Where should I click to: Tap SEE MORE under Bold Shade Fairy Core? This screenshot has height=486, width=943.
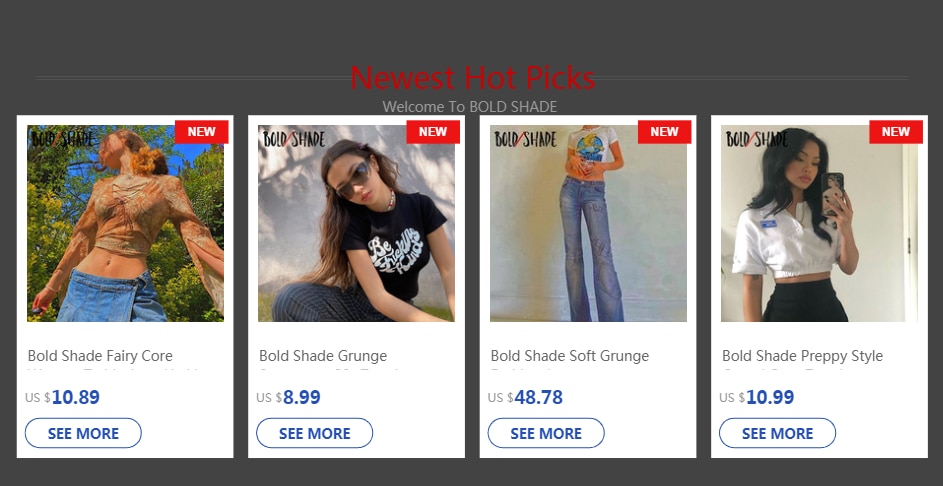point(83,433)
